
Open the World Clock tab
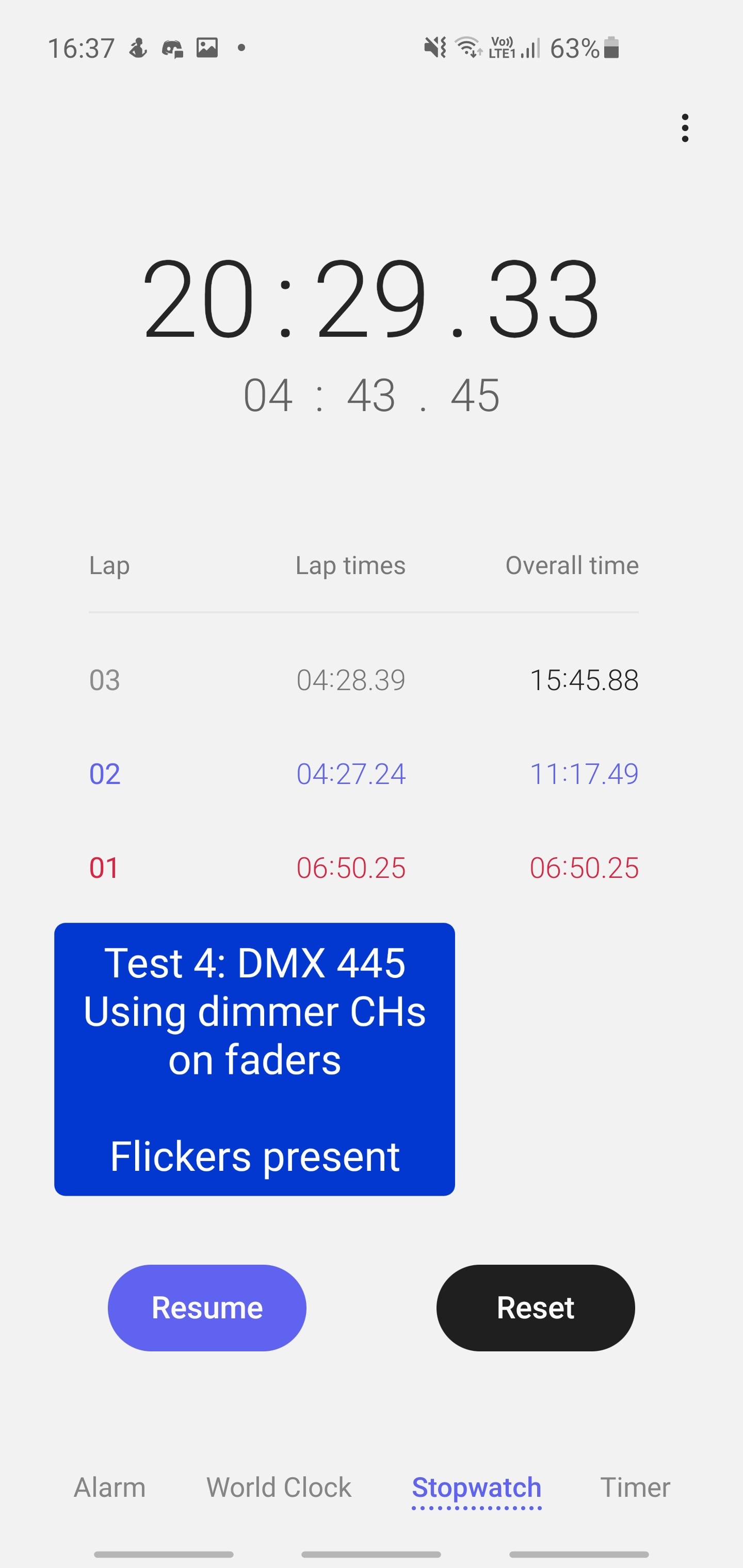278,1488
